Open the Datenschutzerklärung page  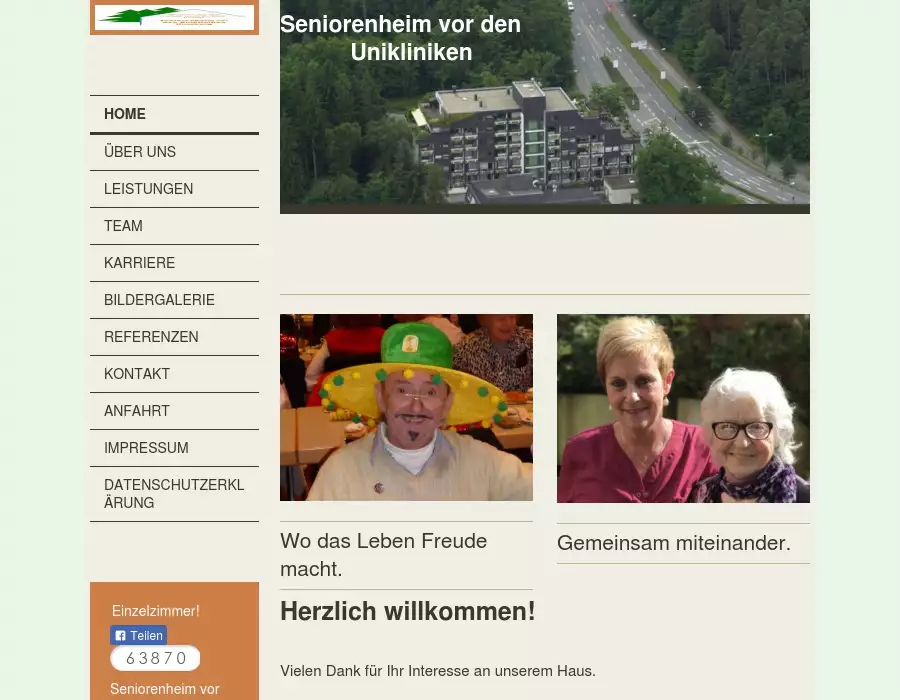point(174,494)
